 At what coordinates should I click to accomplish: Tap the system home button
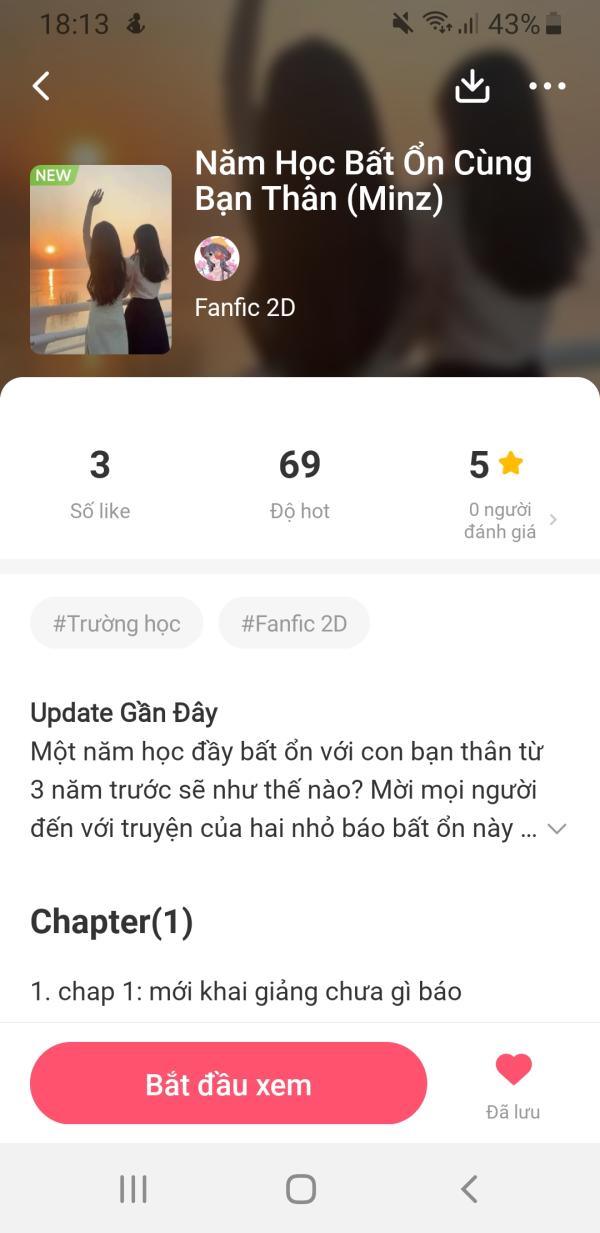[x=300, y=1188]
